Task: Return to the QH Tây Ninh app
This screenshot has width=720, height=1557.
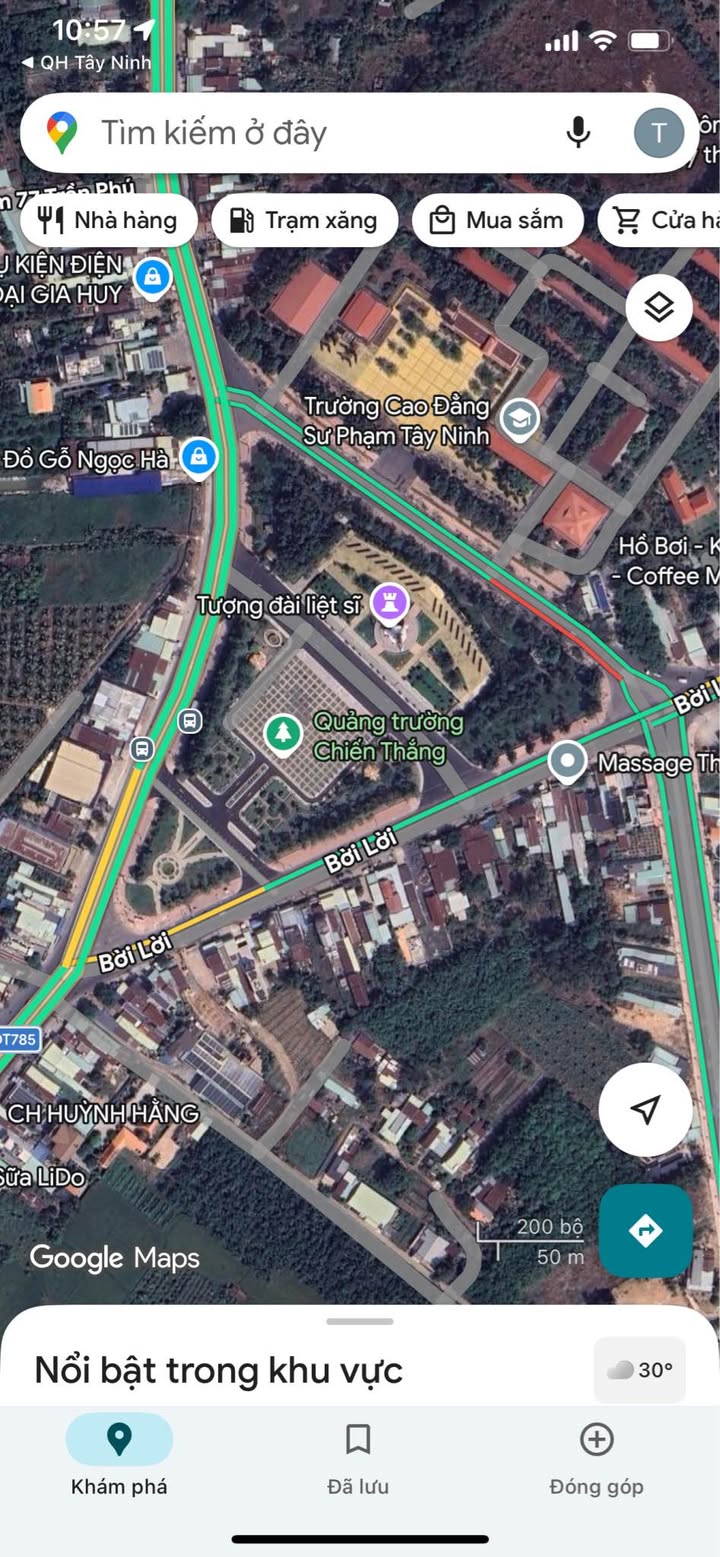Action: pyautogui.click(x=88, y=62)
